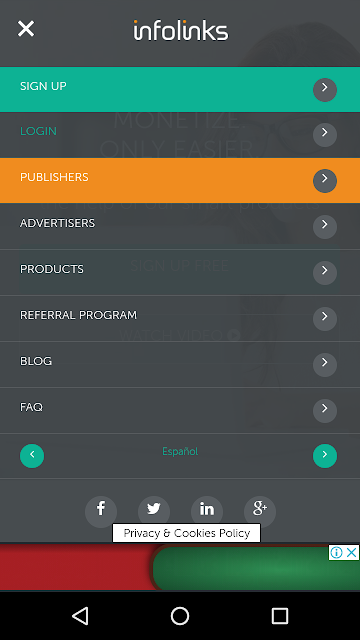
Task: Go to Login
Action: click(180, 135)
